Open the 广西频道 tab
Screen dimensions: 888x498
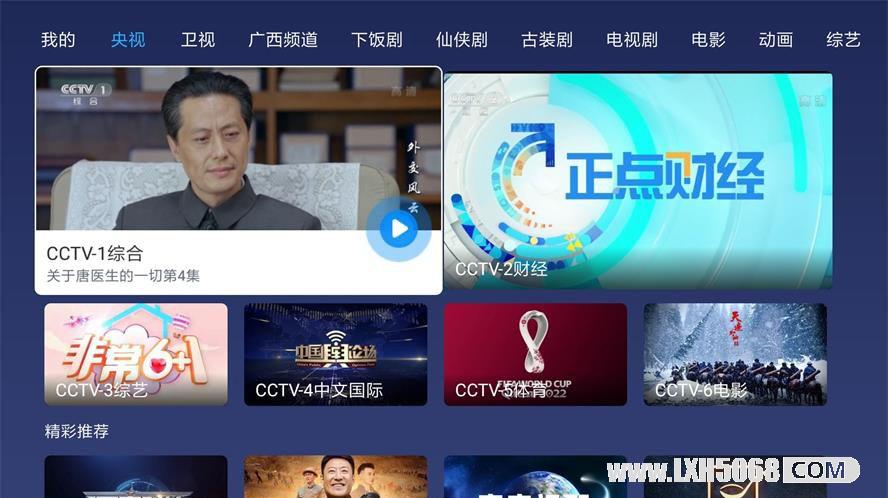(x=283, y=40)
